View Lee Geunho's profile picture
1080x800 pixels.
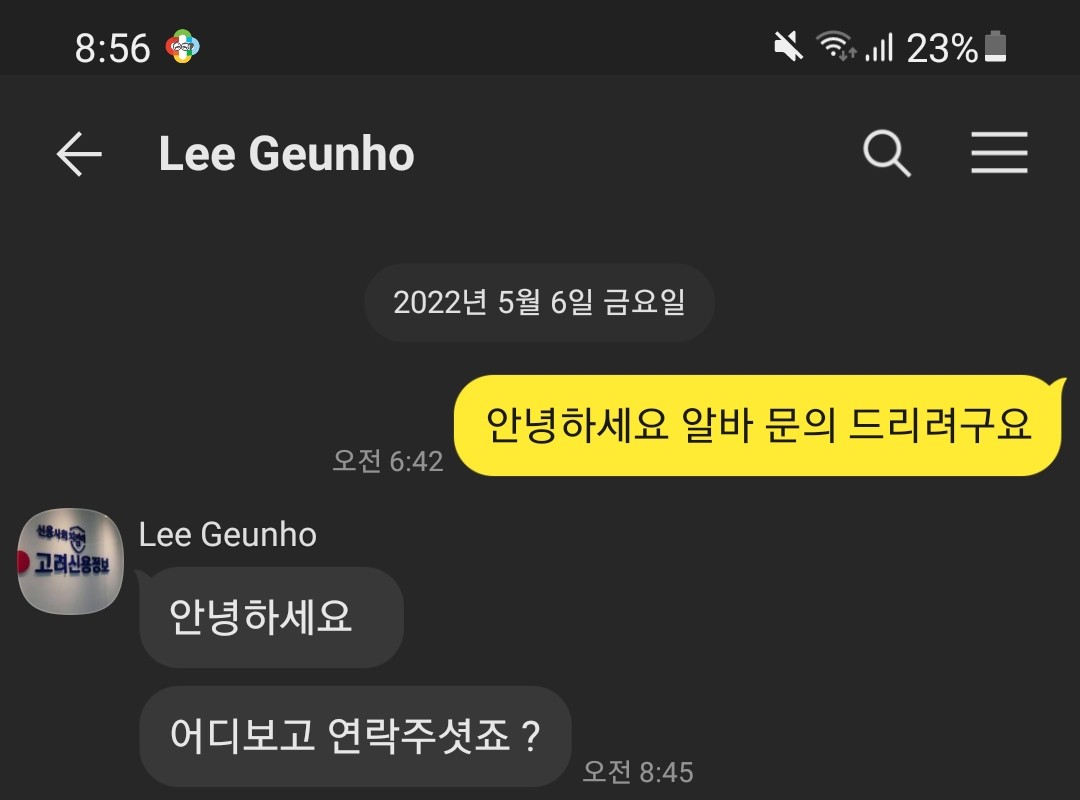pos(70,560)
